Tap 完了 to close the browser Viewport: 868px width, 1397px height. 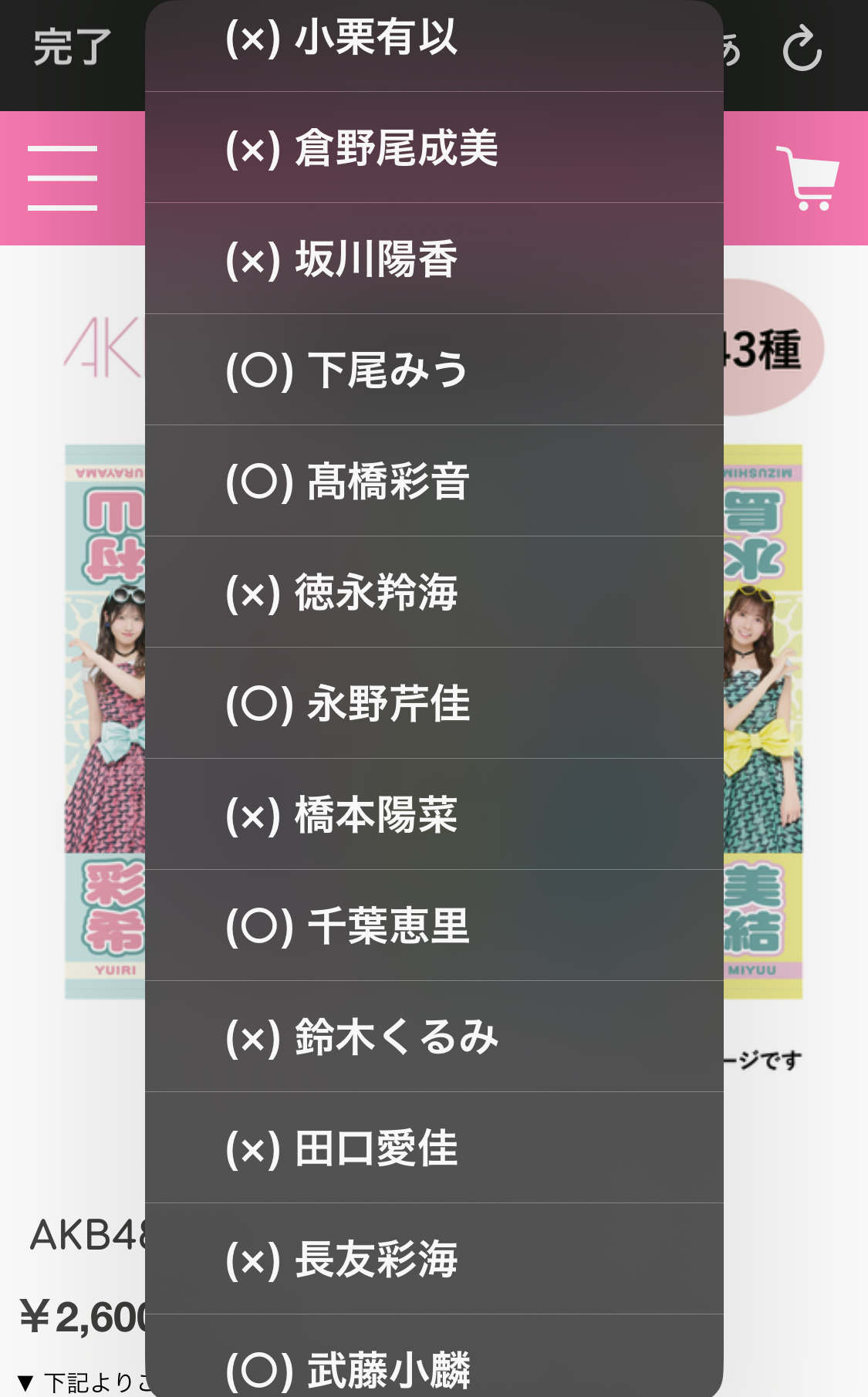coord(72,47)
